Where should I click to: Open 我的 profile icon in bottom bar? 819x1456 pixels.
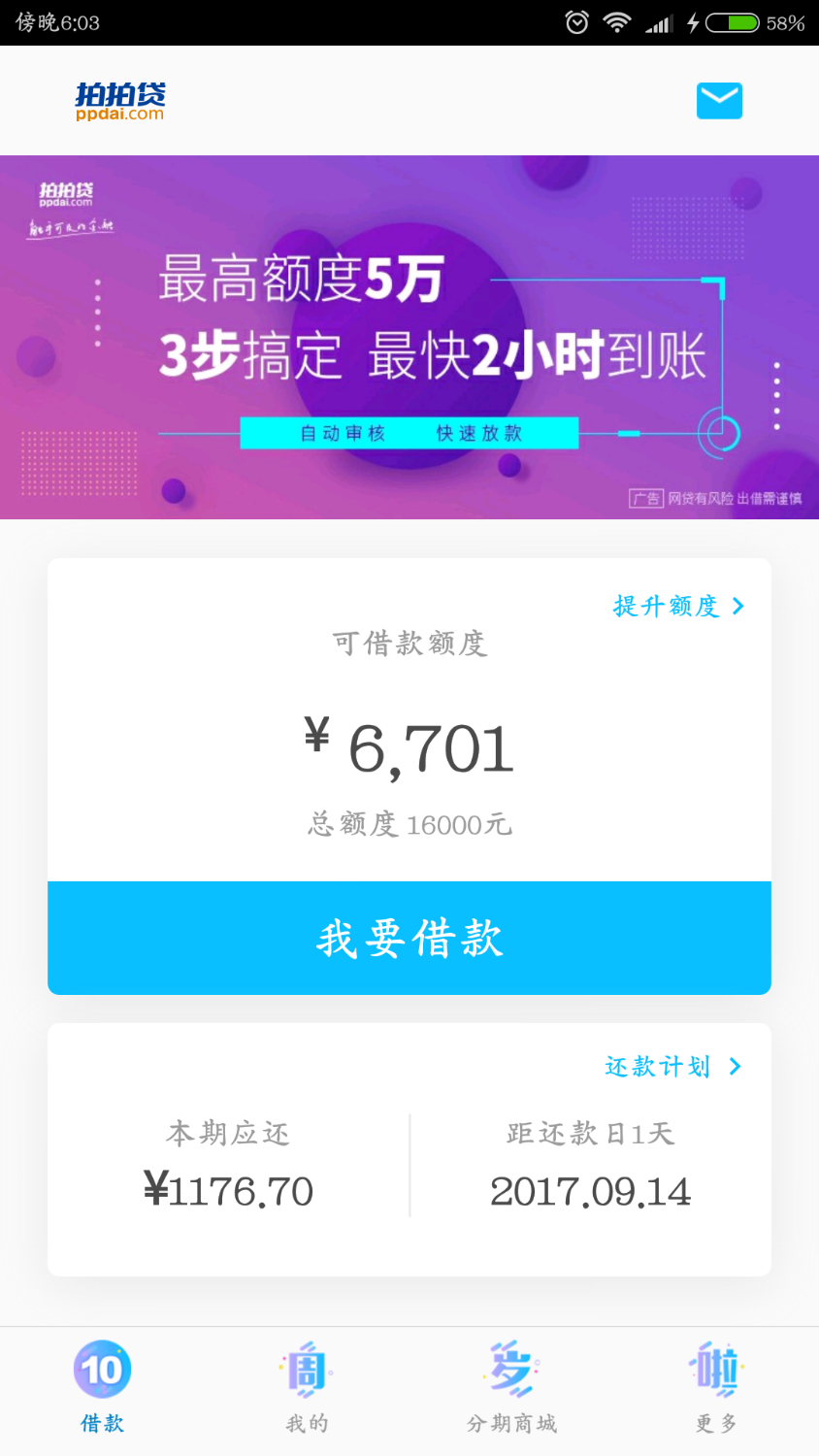[307, 1369]
